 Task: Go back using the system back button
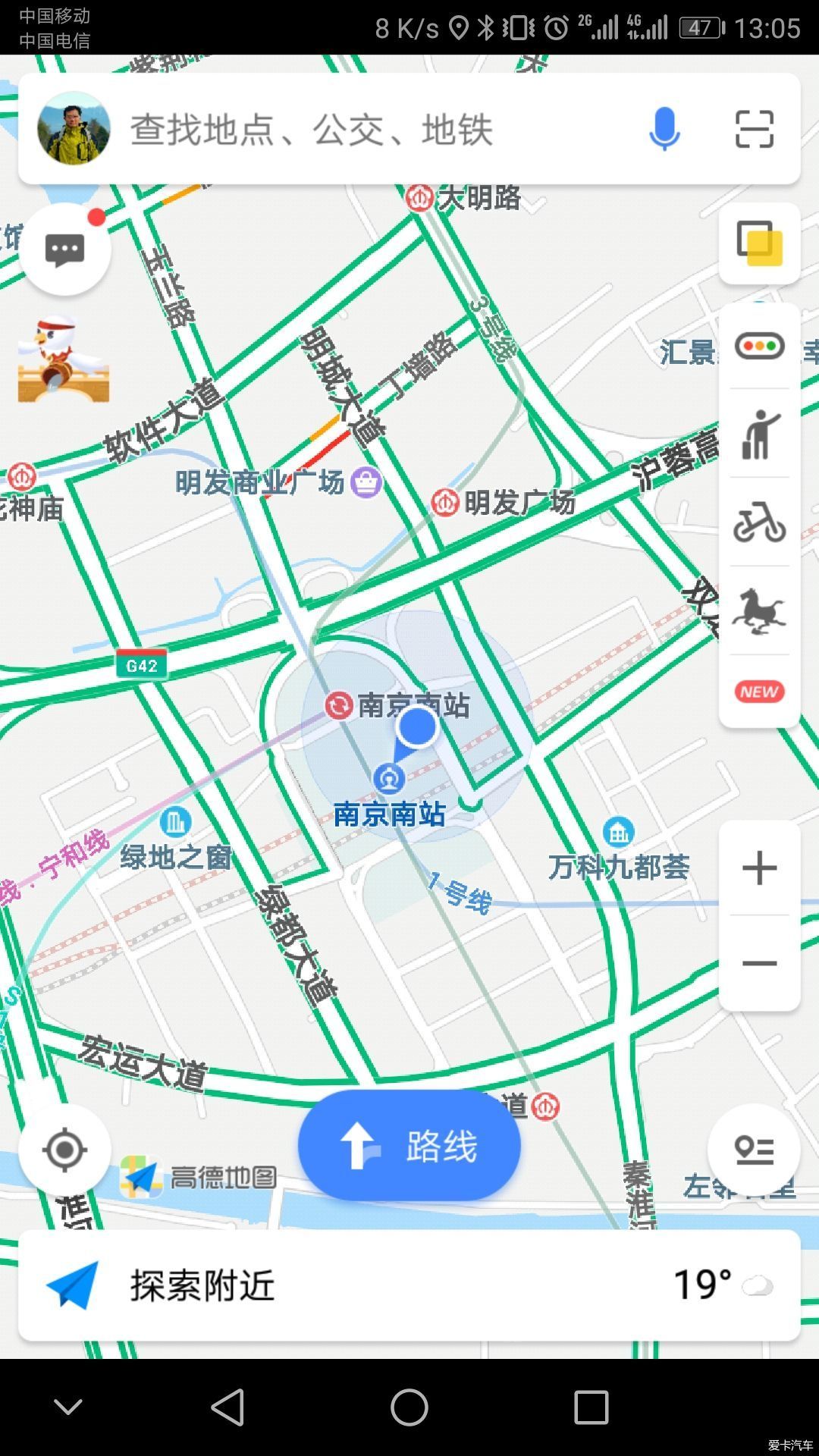[227, 1407]
